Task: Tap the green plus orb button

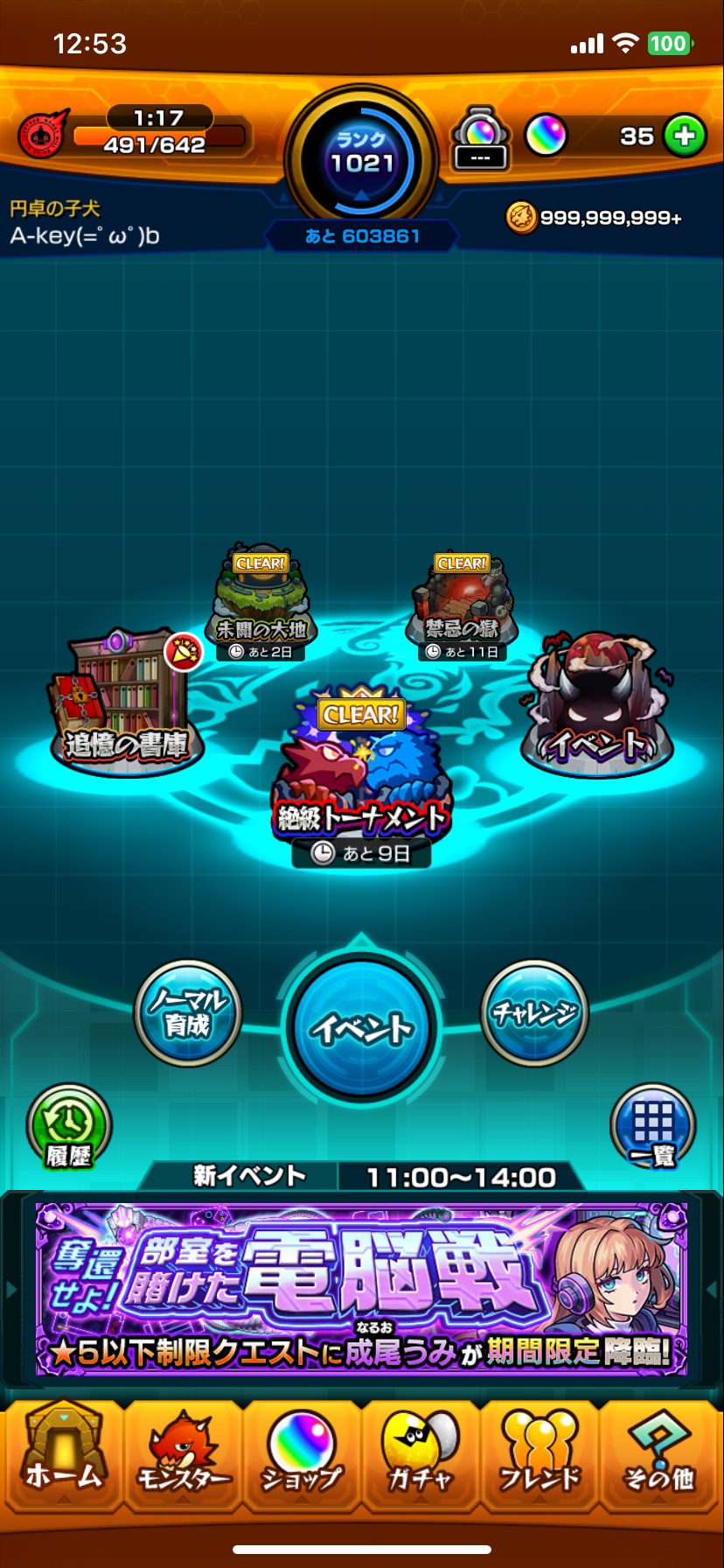Action: (684, 136)
